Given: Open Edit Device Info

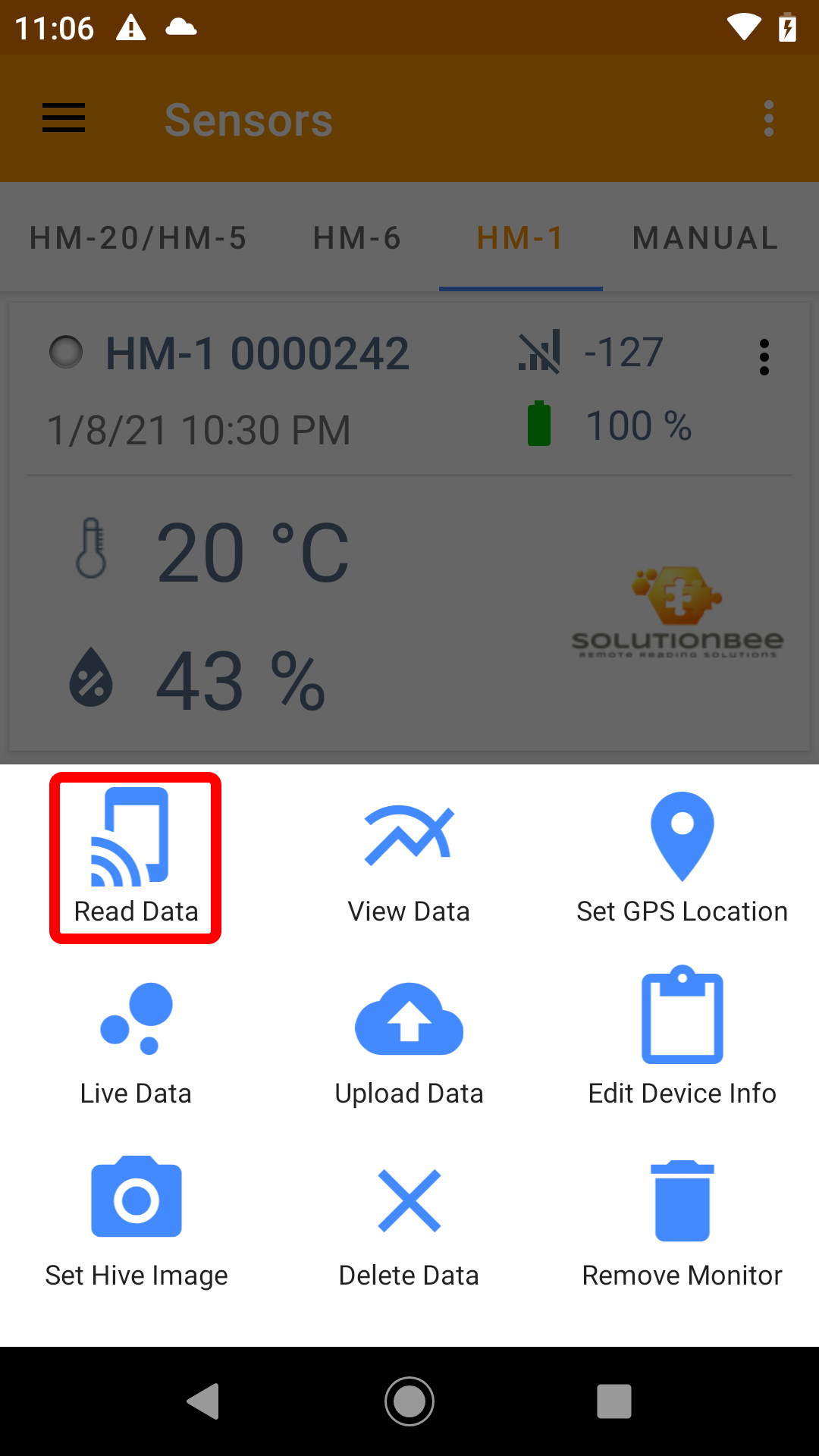Looking at the screenshot, I should 682,1040.
